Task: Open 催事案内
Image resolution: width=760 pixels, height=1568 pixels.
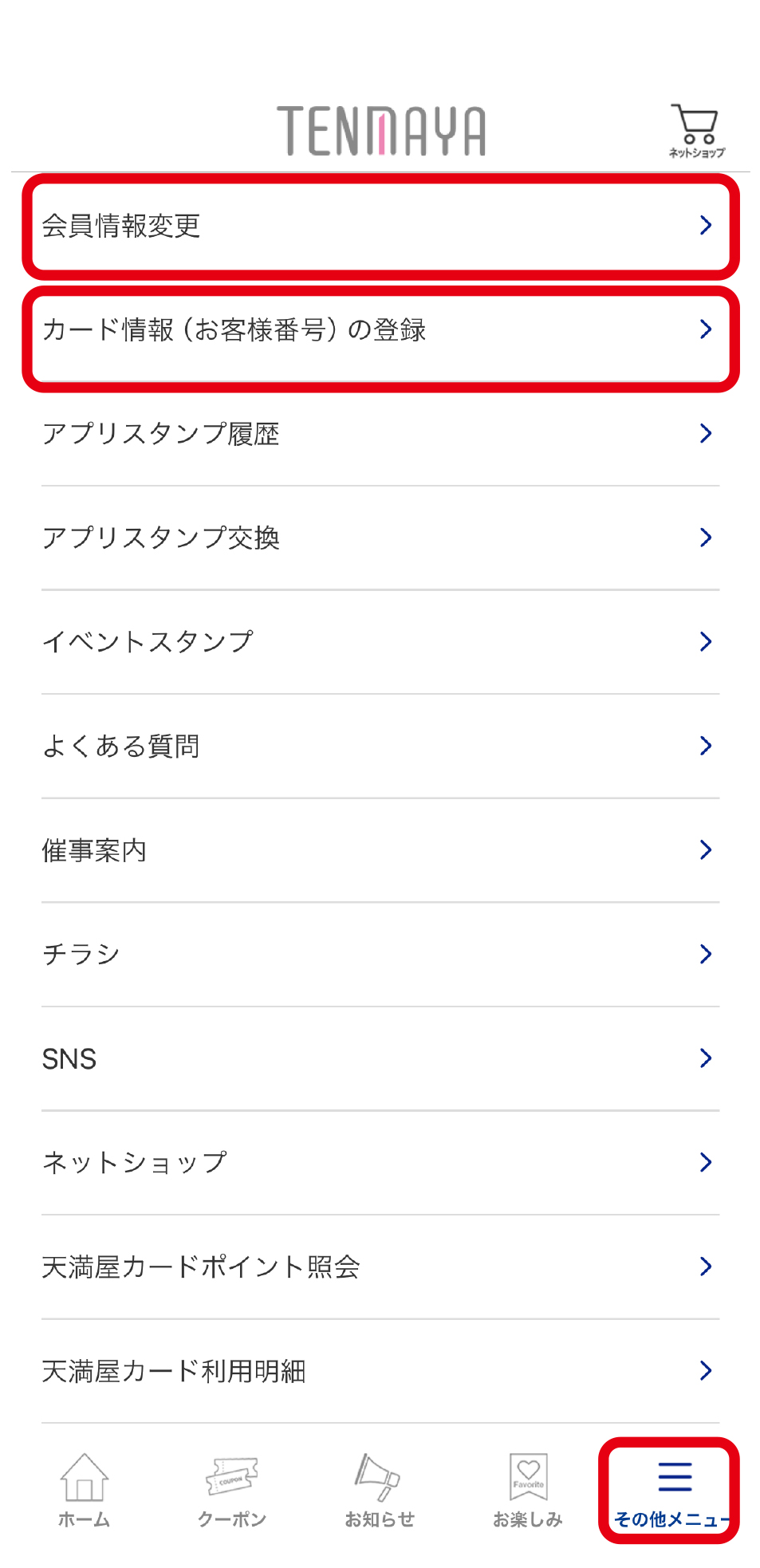Action: pos(380,850)
